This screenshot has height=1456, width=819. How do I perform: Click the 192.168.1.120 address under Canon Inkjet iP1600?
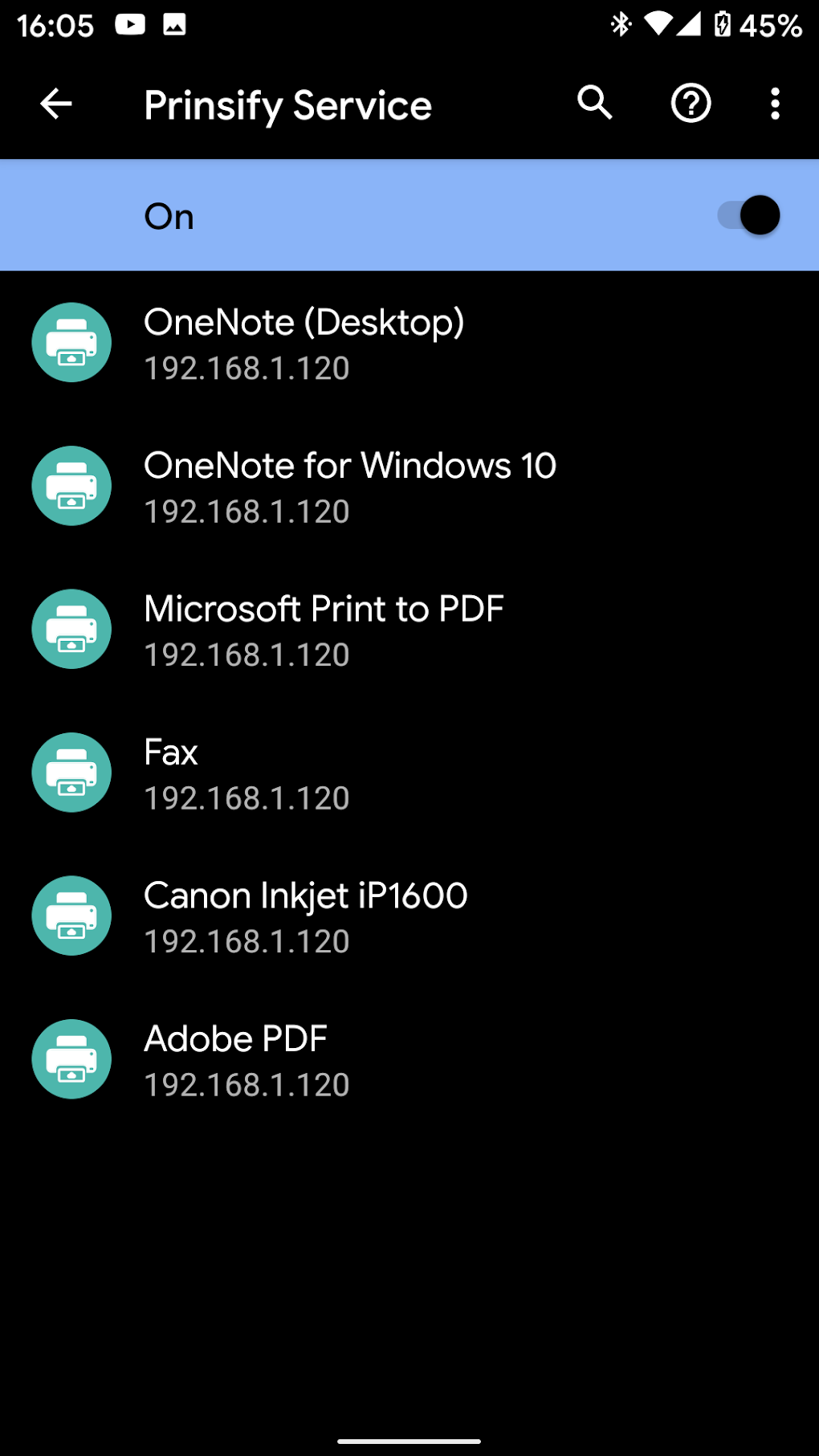(247, 941)
